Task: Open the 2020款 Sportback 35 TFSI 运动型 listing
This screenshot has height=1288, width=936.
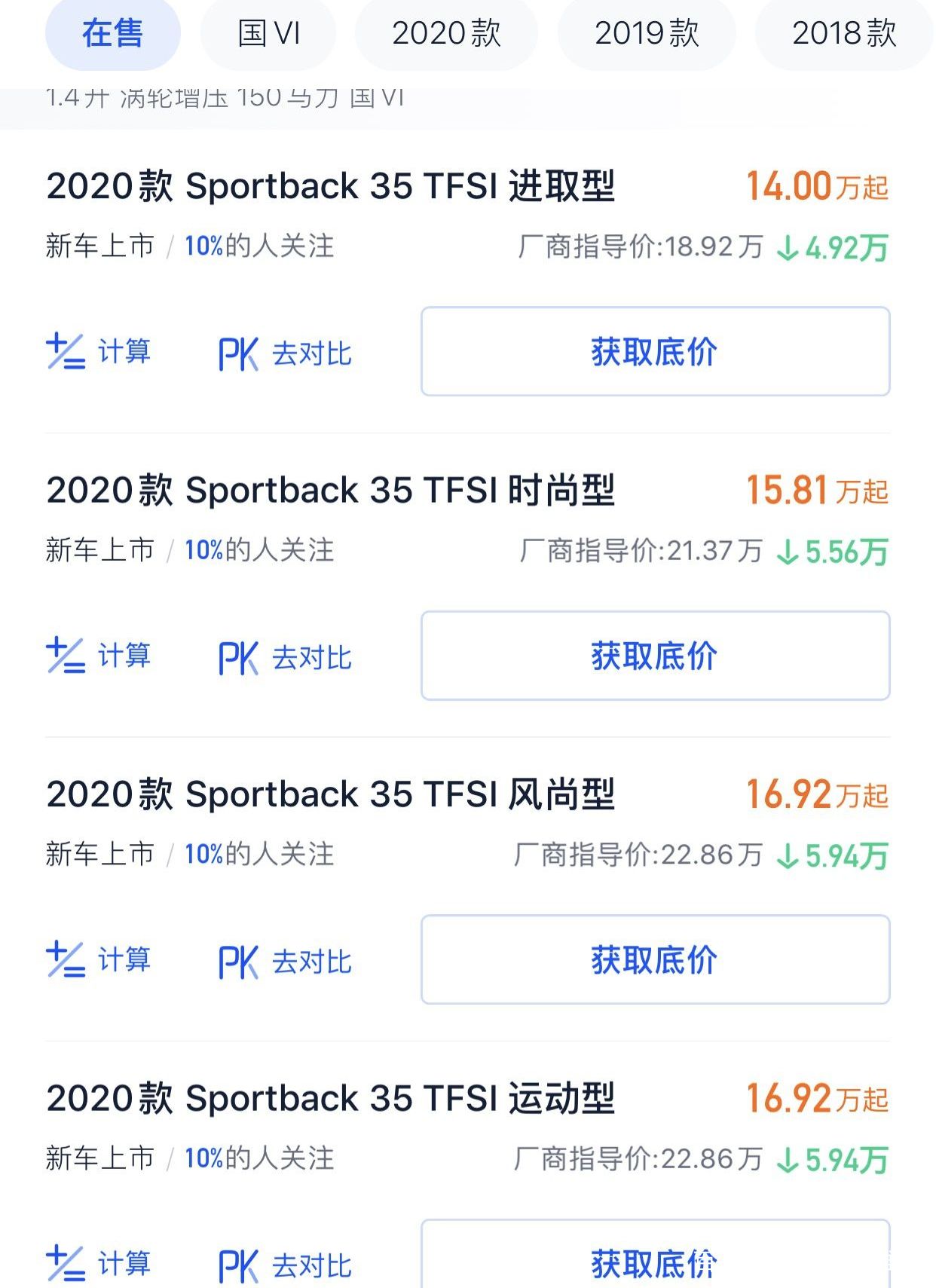Action: coord(332,1100)
